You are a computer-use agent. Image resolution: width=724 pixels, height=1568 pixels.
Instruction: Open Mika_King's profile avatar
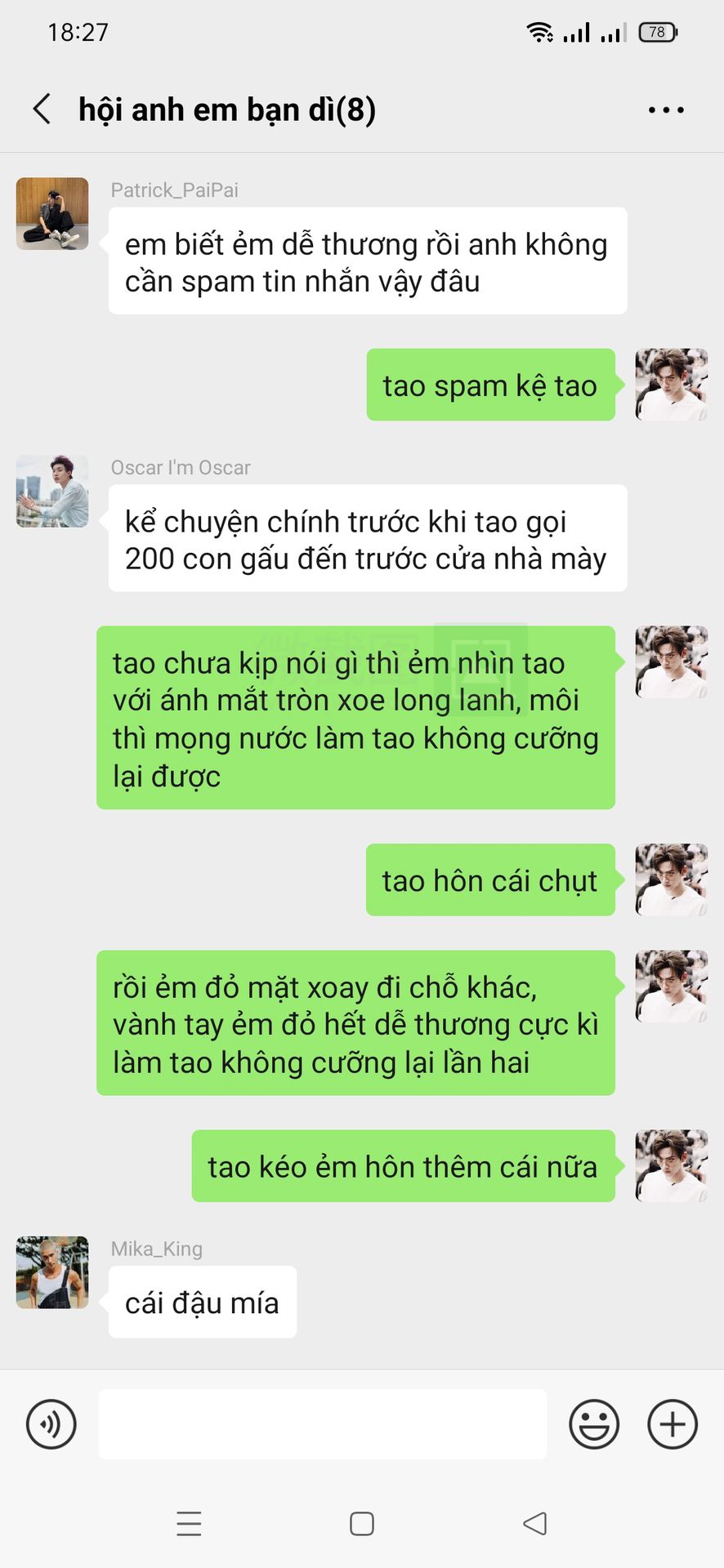pos(52,1272)
